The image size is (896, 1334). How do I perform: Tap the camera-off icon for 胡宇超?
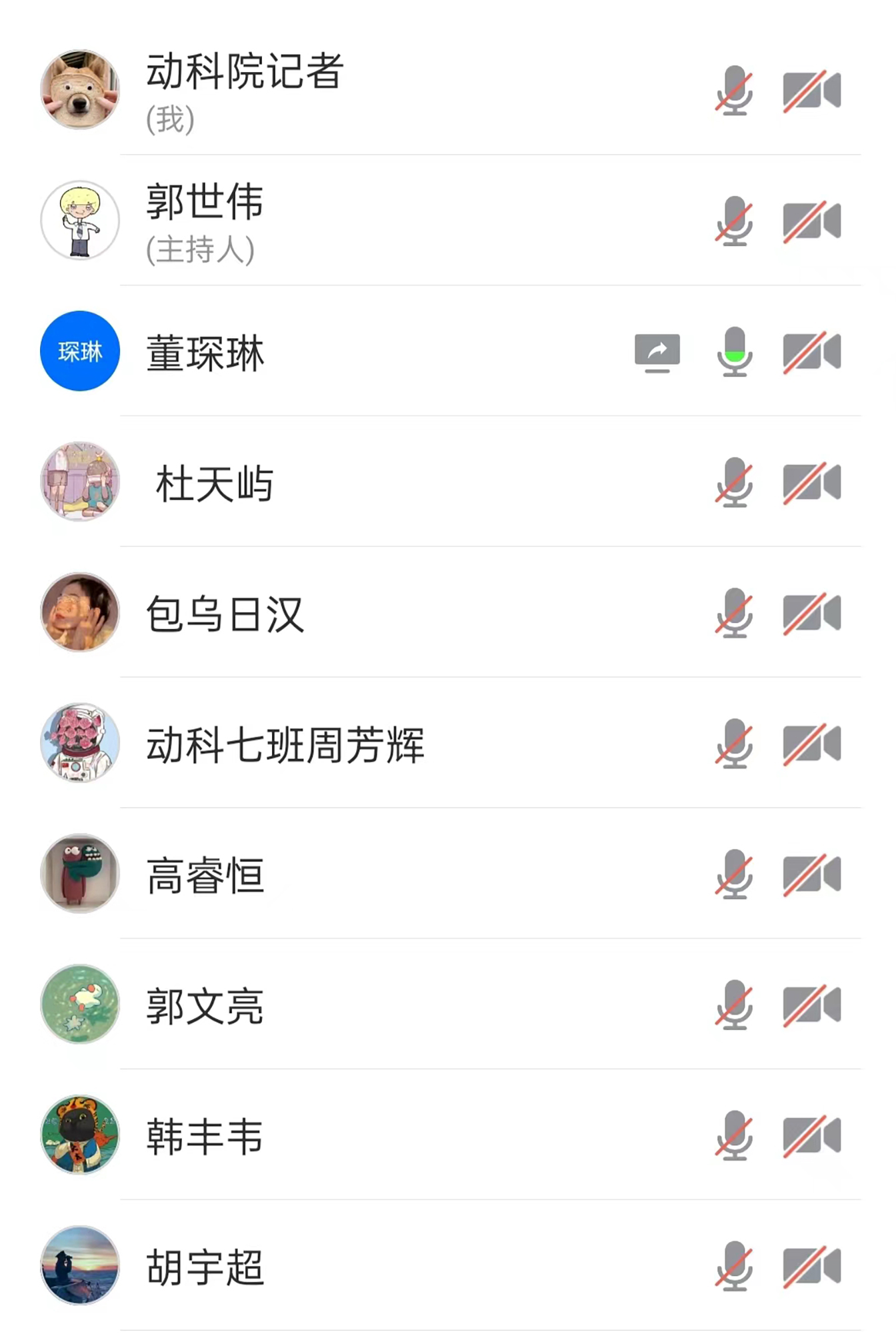[x=811, y=1267]
